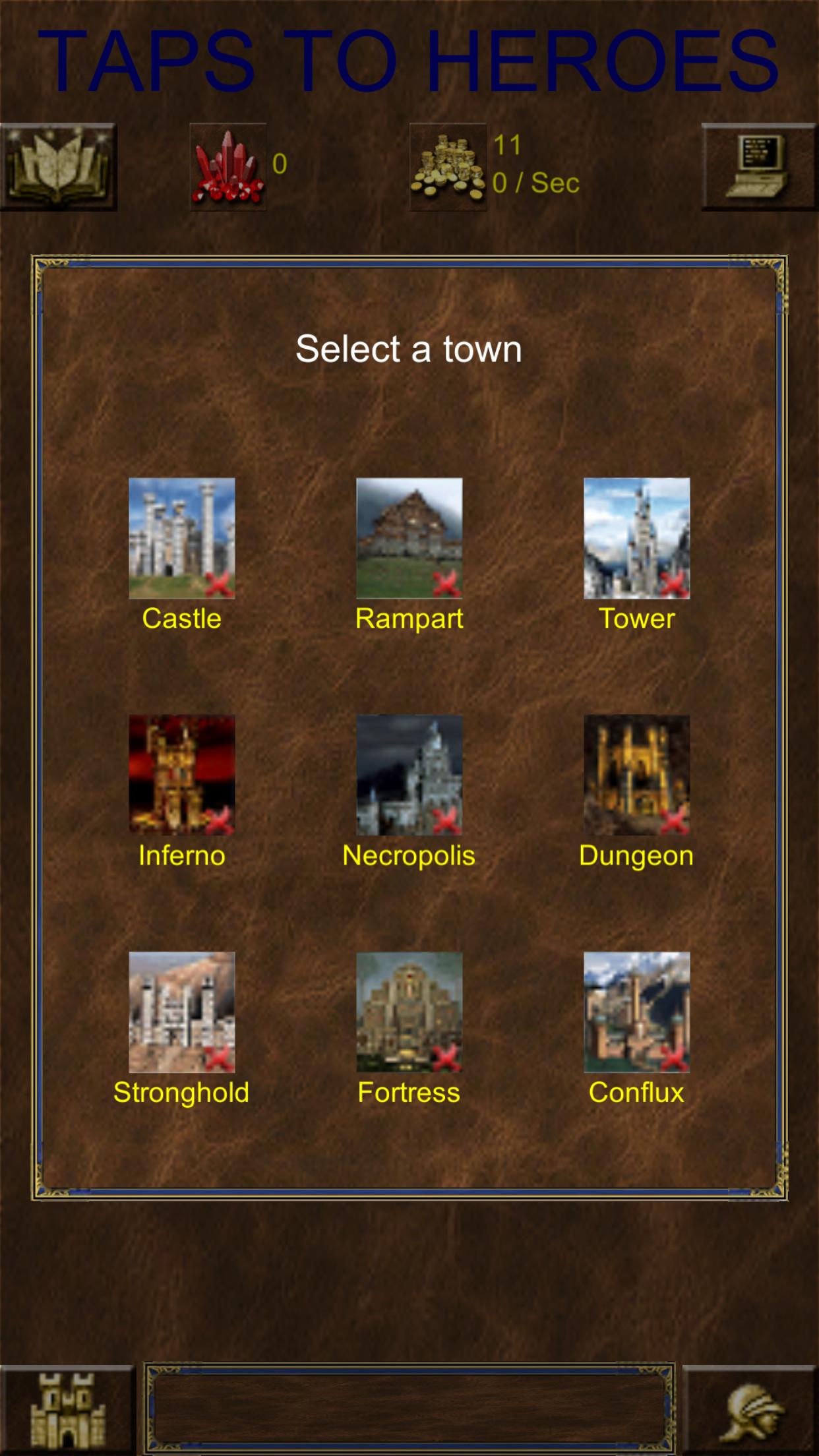Screen dimensions: 819x1456
Task: Tap the red crystals resource icon
Action: 228,167
